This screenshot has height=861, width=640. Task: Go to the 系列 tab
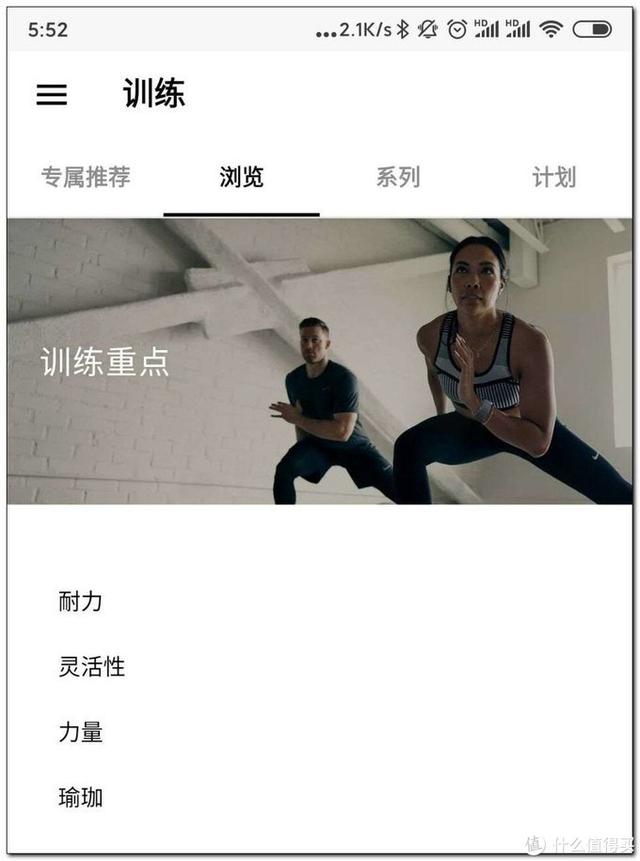tap(397, 178)
